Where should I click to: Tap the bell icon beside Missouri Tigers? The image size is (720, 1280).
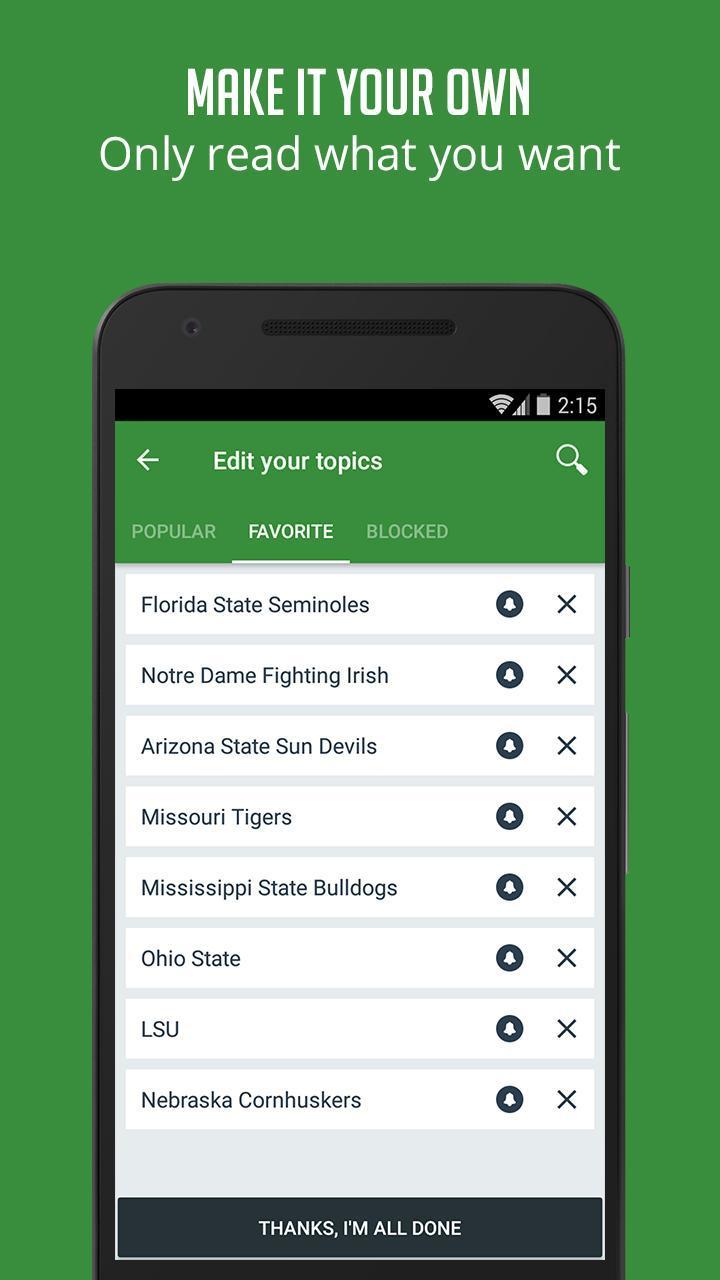(509, 816)
